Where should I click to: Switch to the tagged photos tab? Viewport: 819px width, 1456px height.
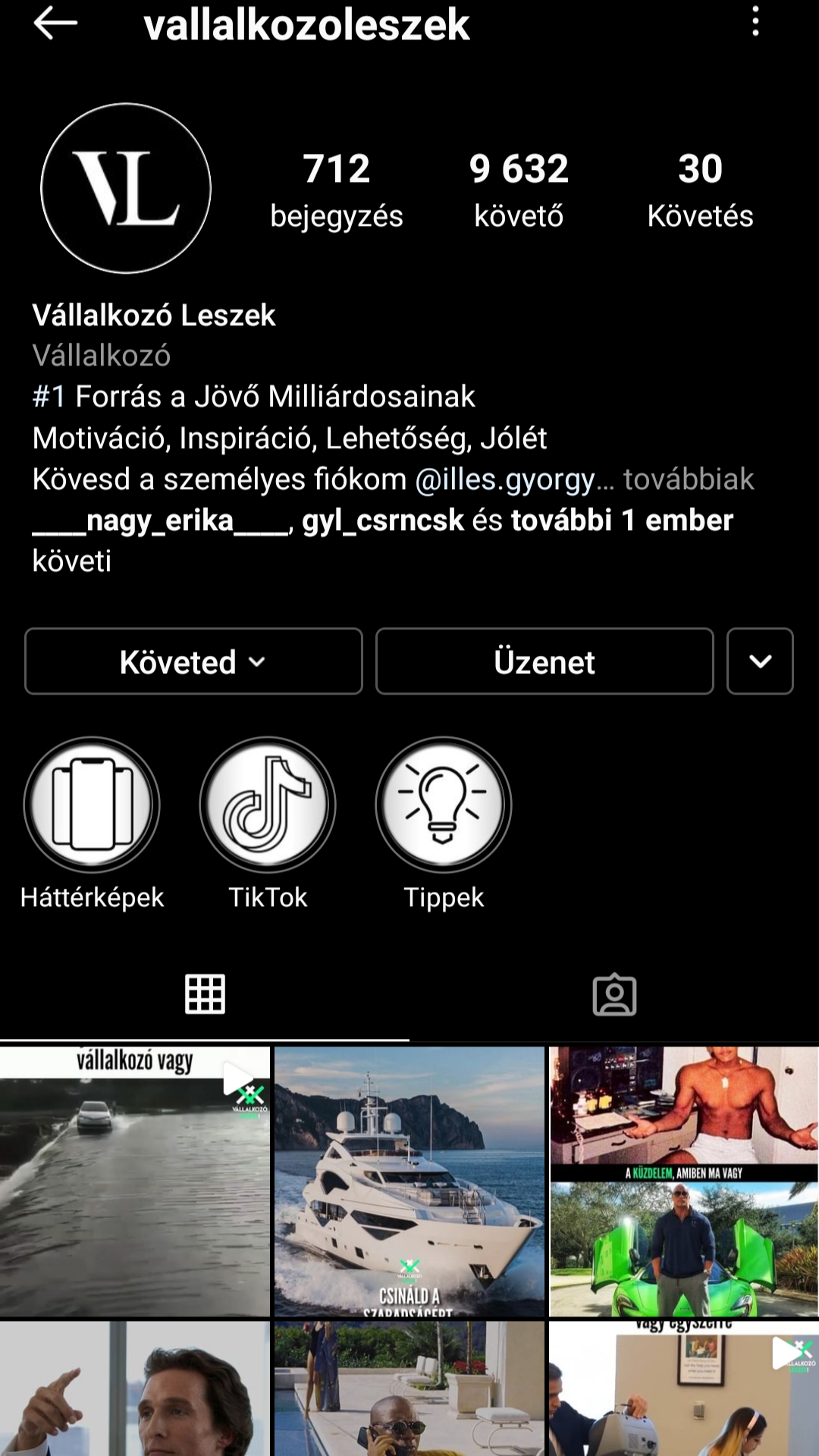[x=614, y=994]
